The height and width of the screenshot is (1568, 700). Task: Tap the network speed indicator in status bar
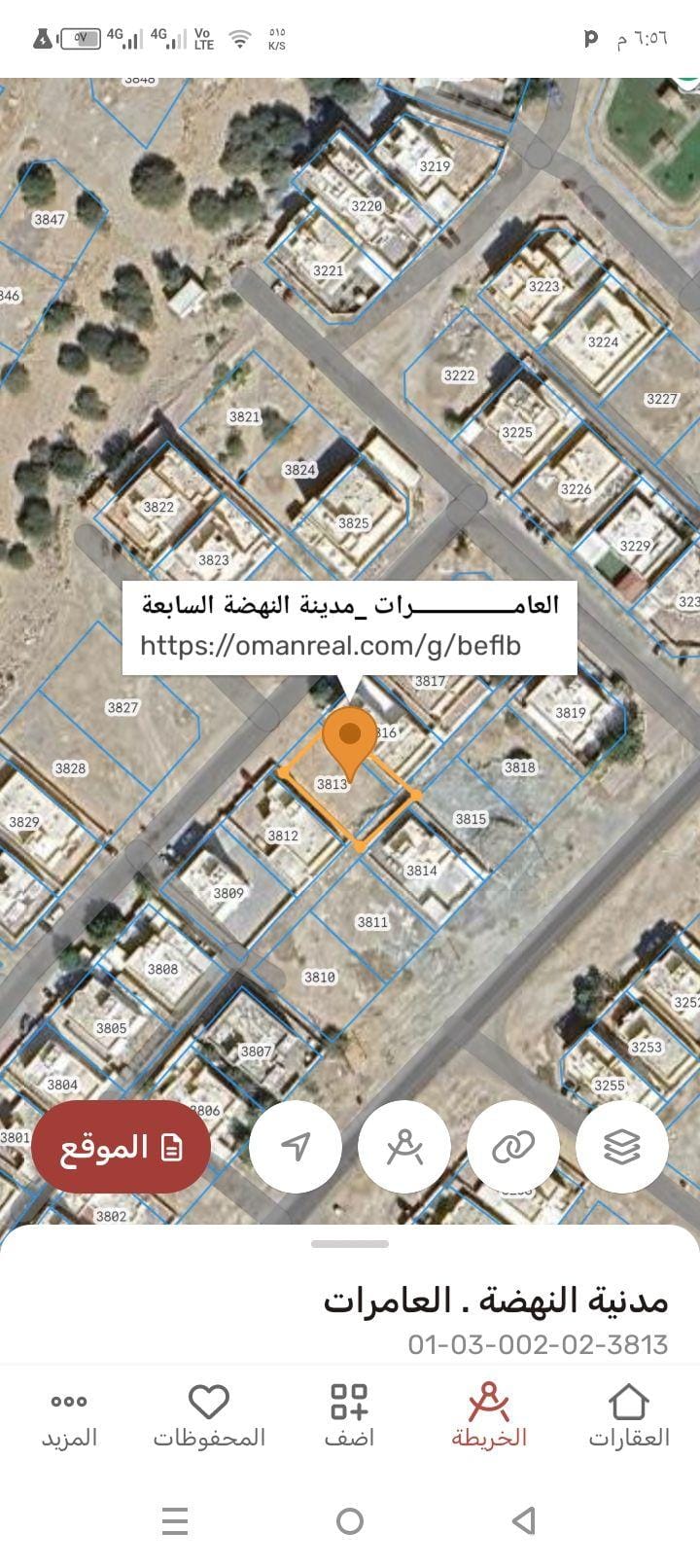click(x=275, y=40)
